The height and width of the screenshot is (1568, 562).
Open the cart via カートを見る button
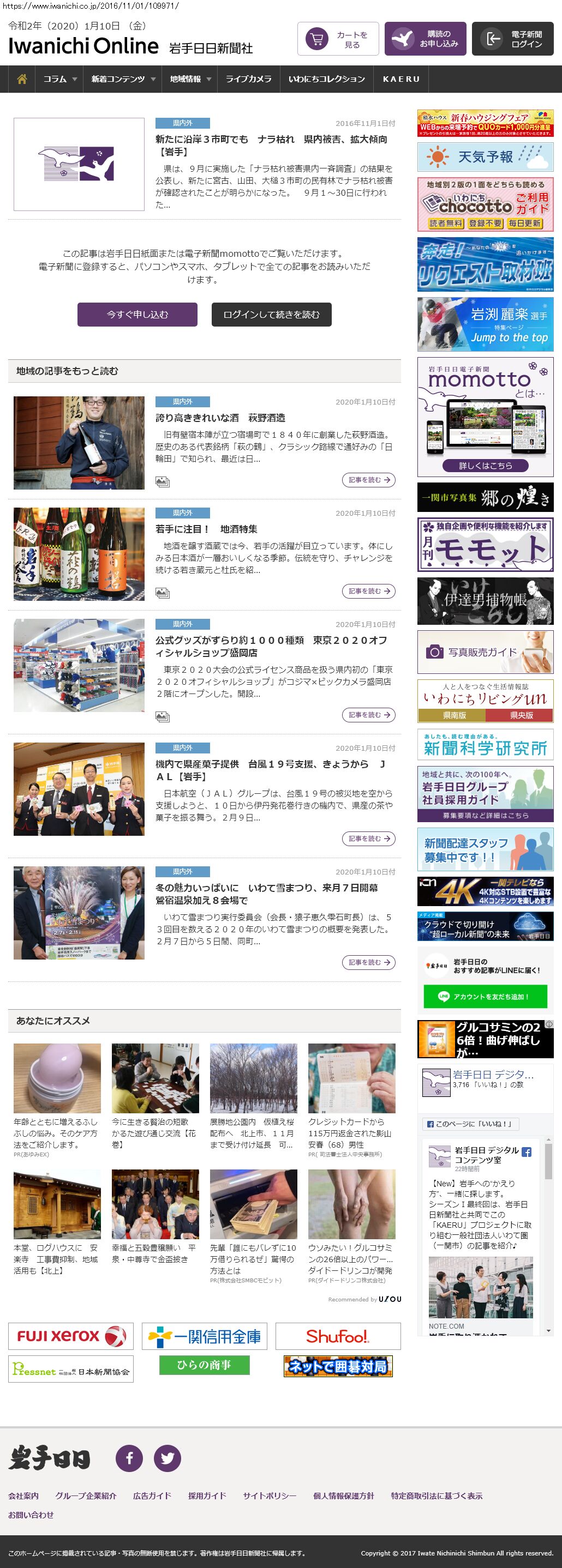click(338, 40)
